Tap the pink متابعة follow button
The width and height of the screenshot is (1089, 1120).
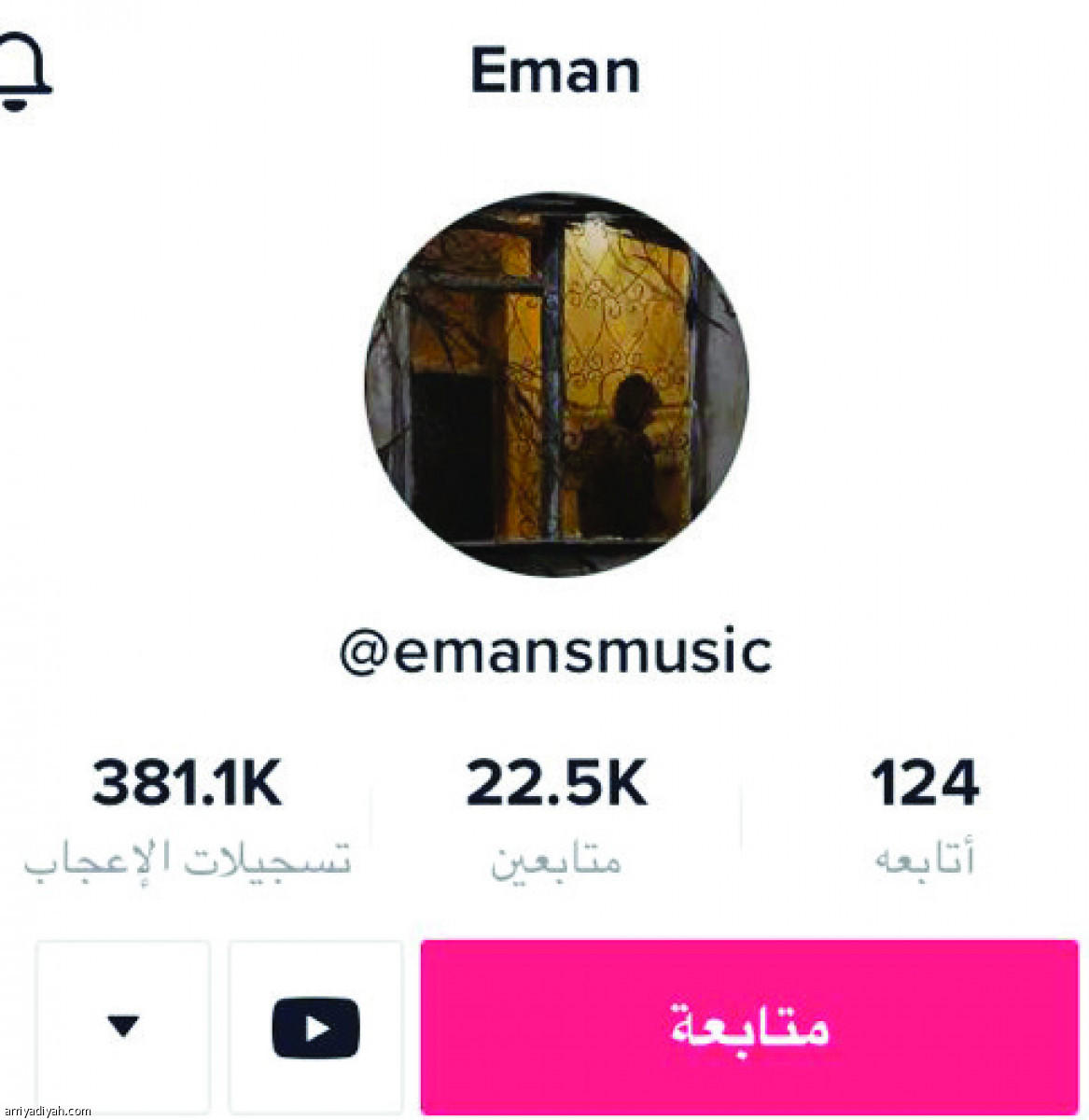point(749,1025)
